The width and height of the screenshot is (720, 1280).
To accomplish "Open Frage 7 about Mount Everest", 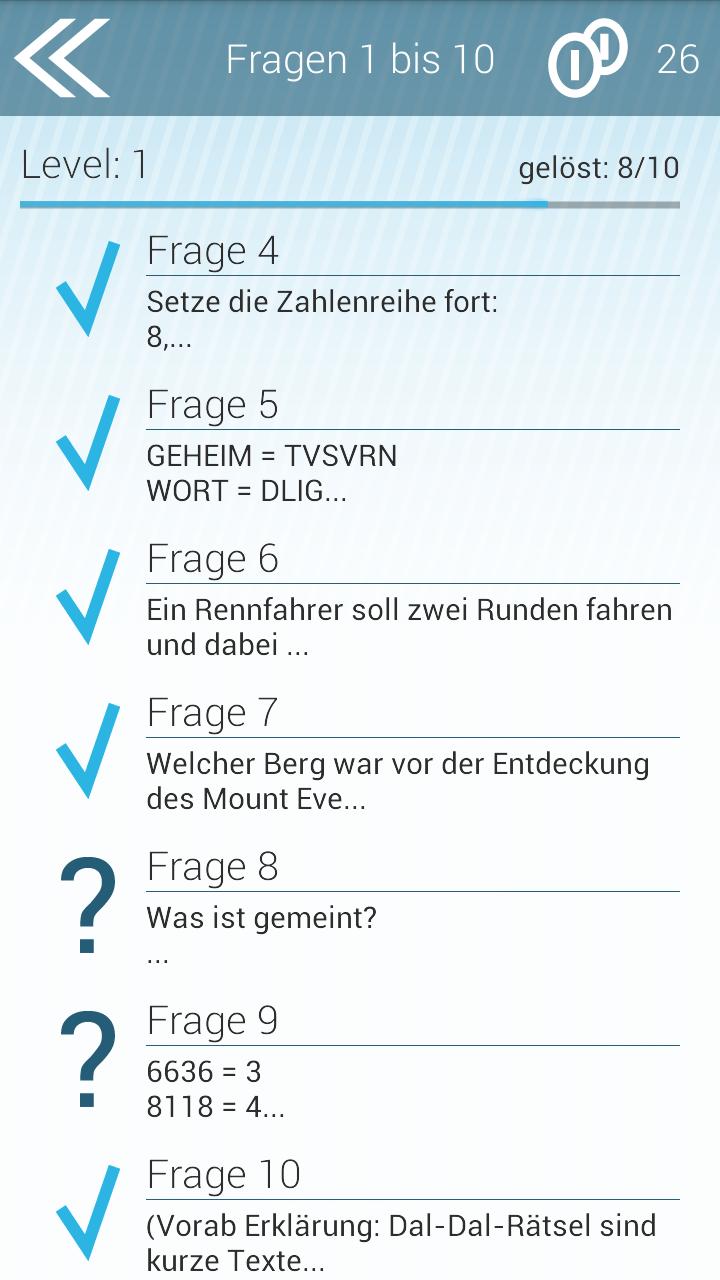I will [366, 754].
